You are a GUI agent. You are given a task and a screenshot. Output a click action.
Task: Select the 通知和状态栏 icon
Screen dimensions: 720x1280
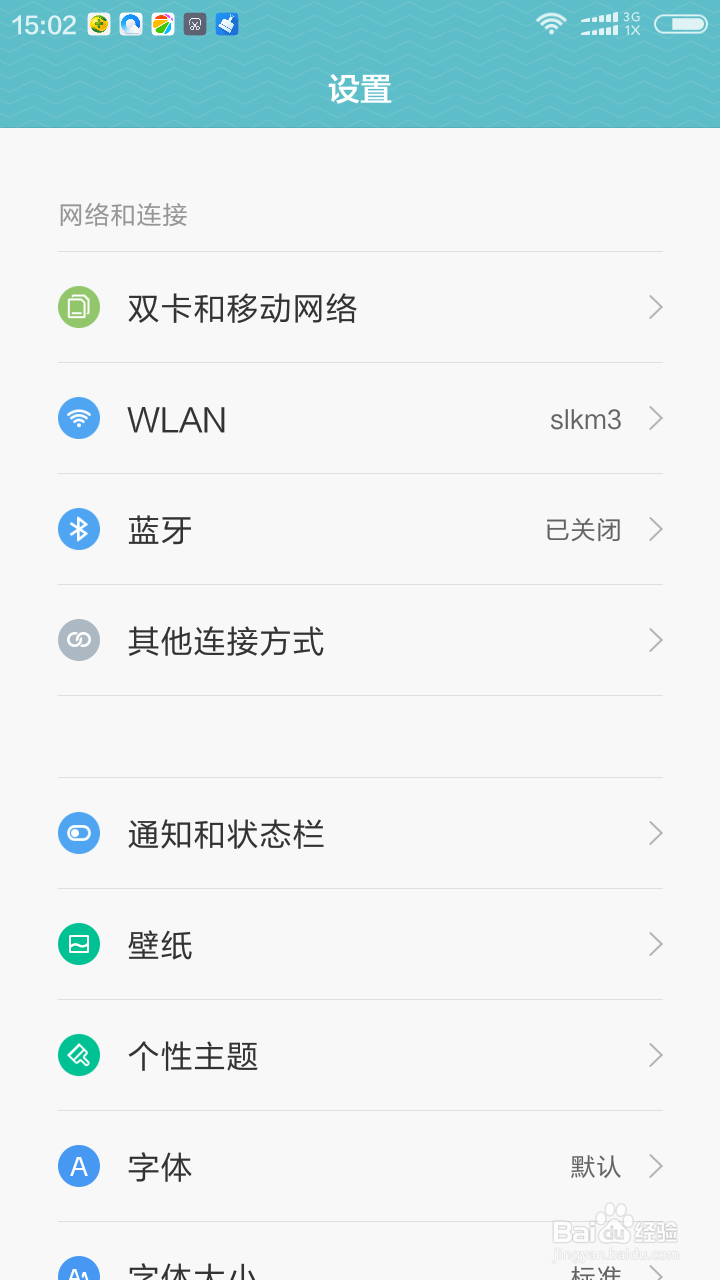tap(79, 833)
